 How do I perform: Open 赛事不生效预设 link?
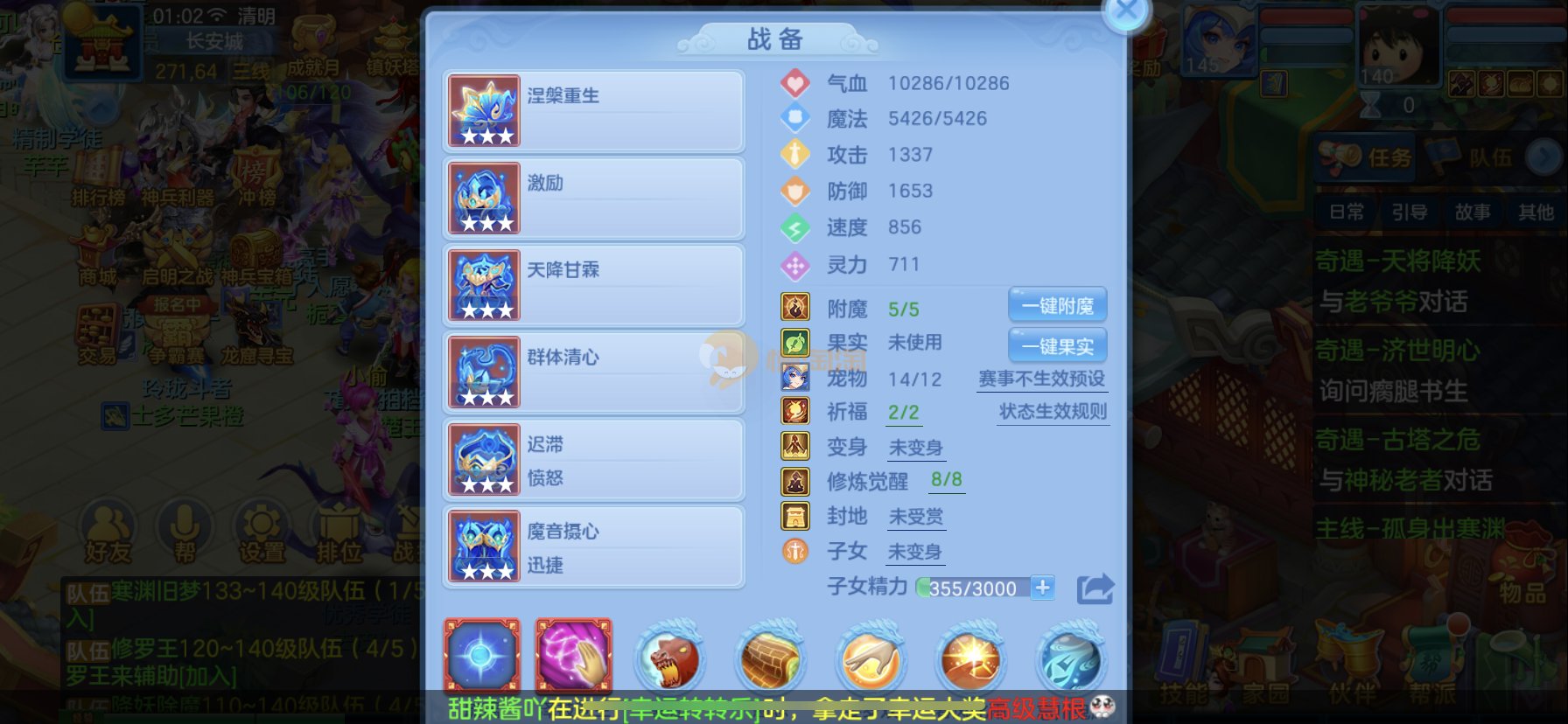pyautogui.click(x=1041, y=379)
